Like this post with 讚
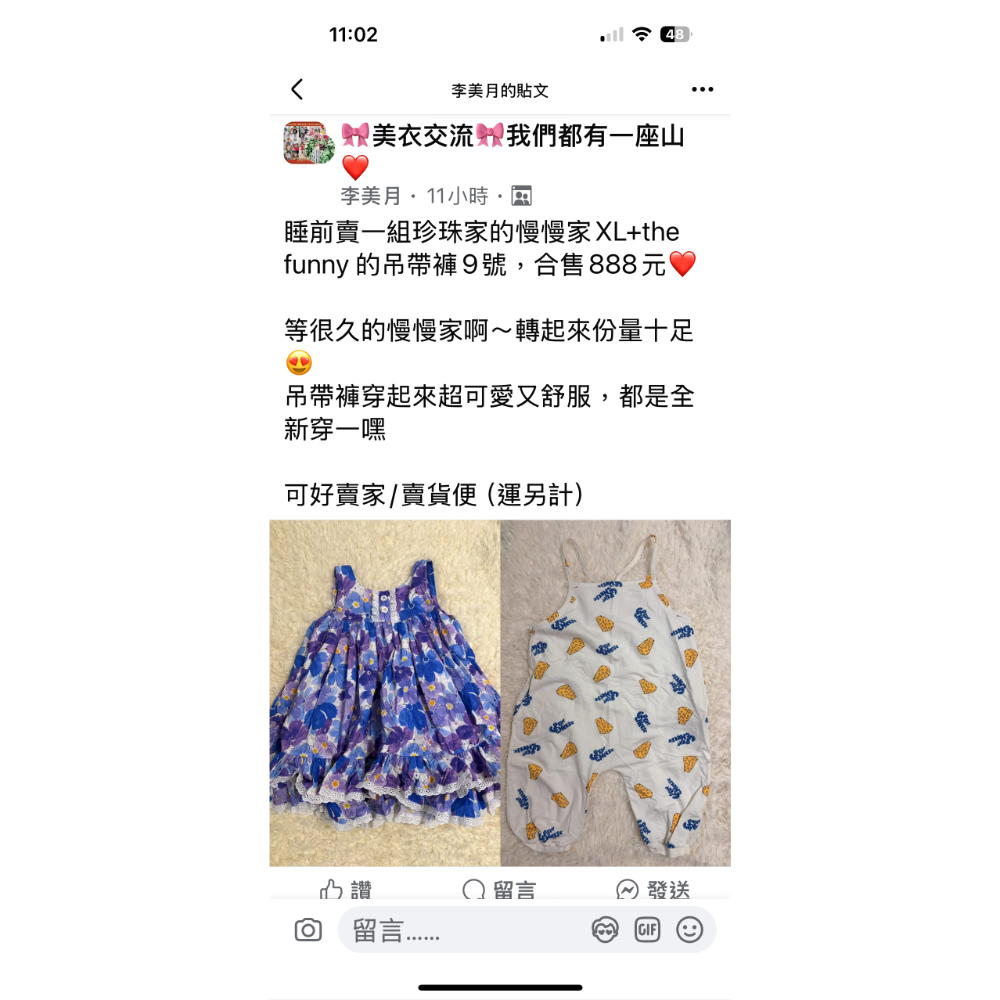The image size is (1000, 1000). 346,889
